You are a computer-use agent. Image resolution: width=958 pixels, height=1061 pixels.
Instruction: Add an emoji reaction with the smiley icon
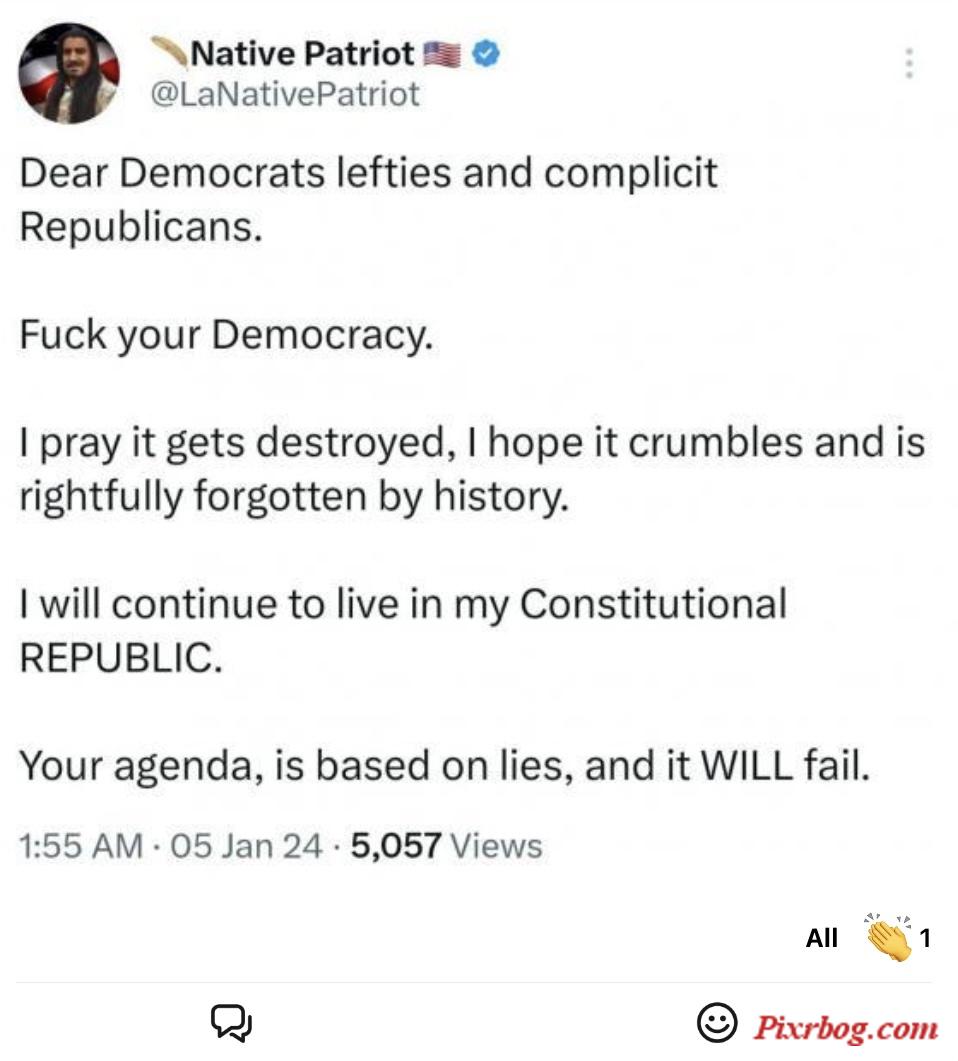point(714,1022)
